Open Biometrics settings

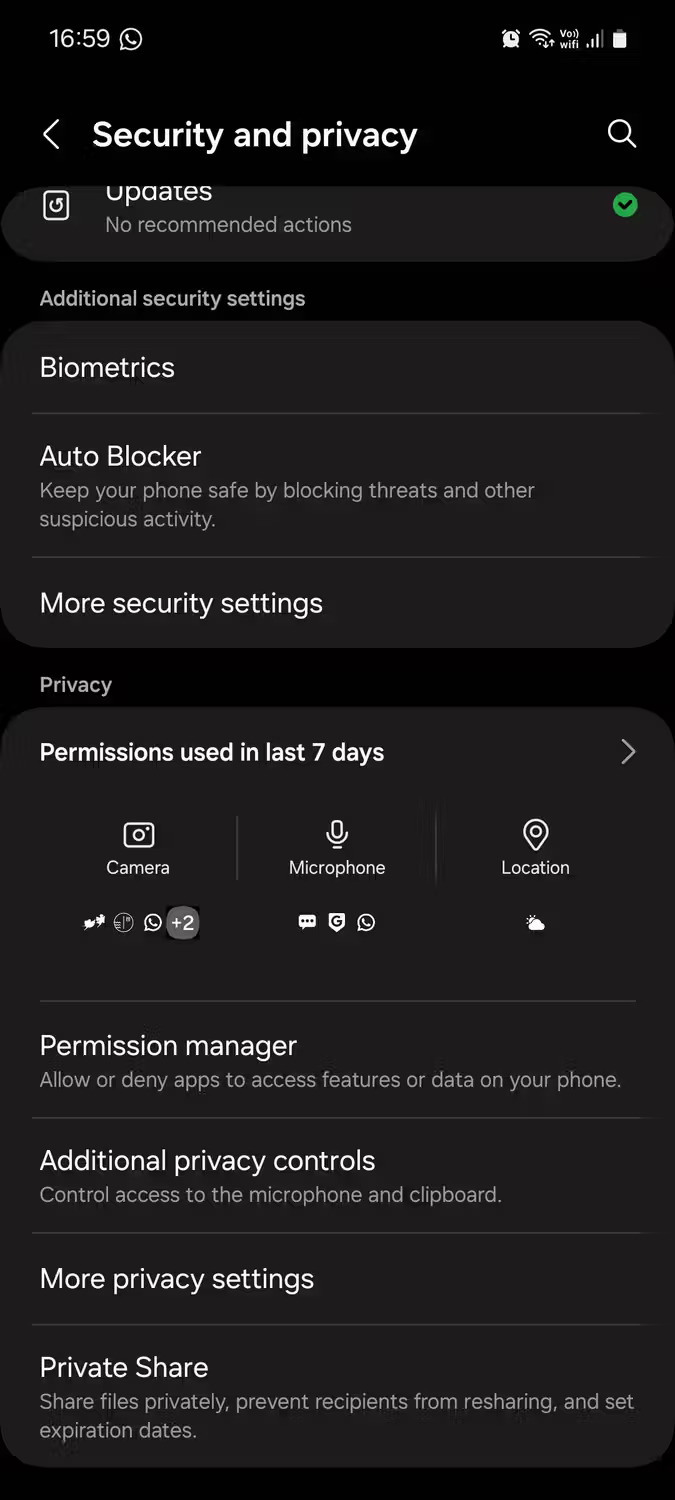(x=336, y=368)
